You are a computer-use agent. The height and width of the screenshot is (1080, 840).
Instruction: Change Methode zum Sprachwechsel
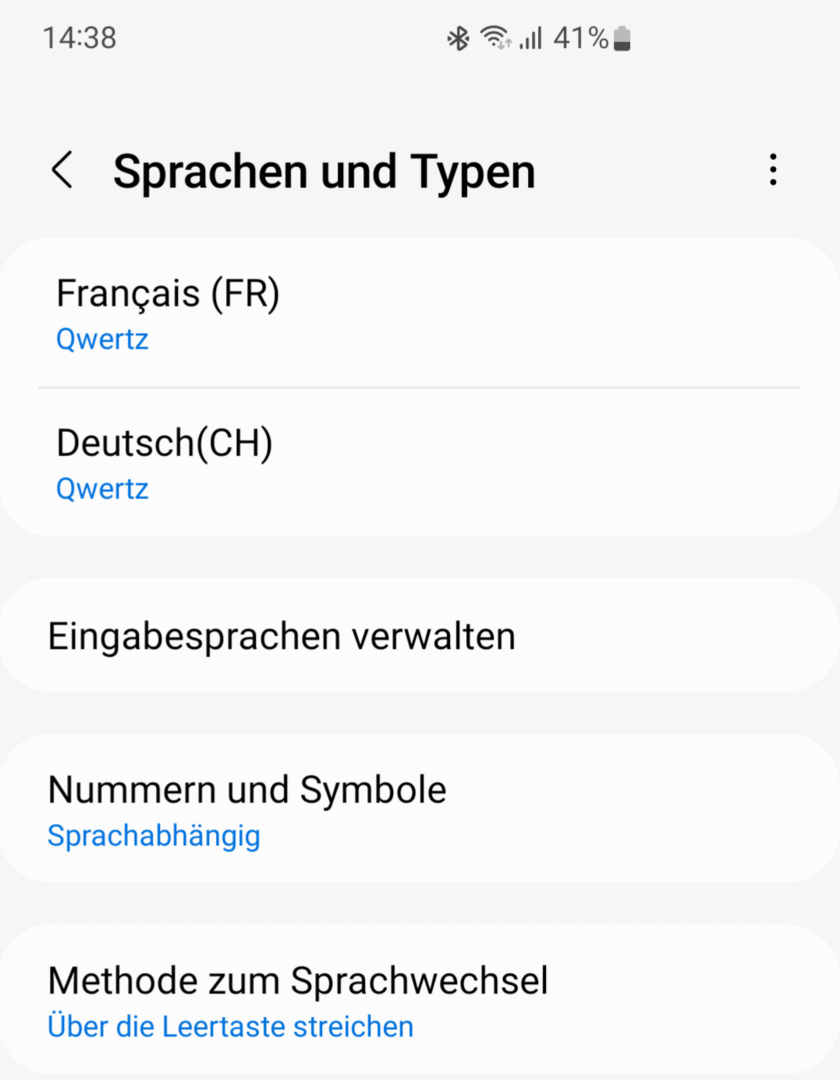pos(418,998)
